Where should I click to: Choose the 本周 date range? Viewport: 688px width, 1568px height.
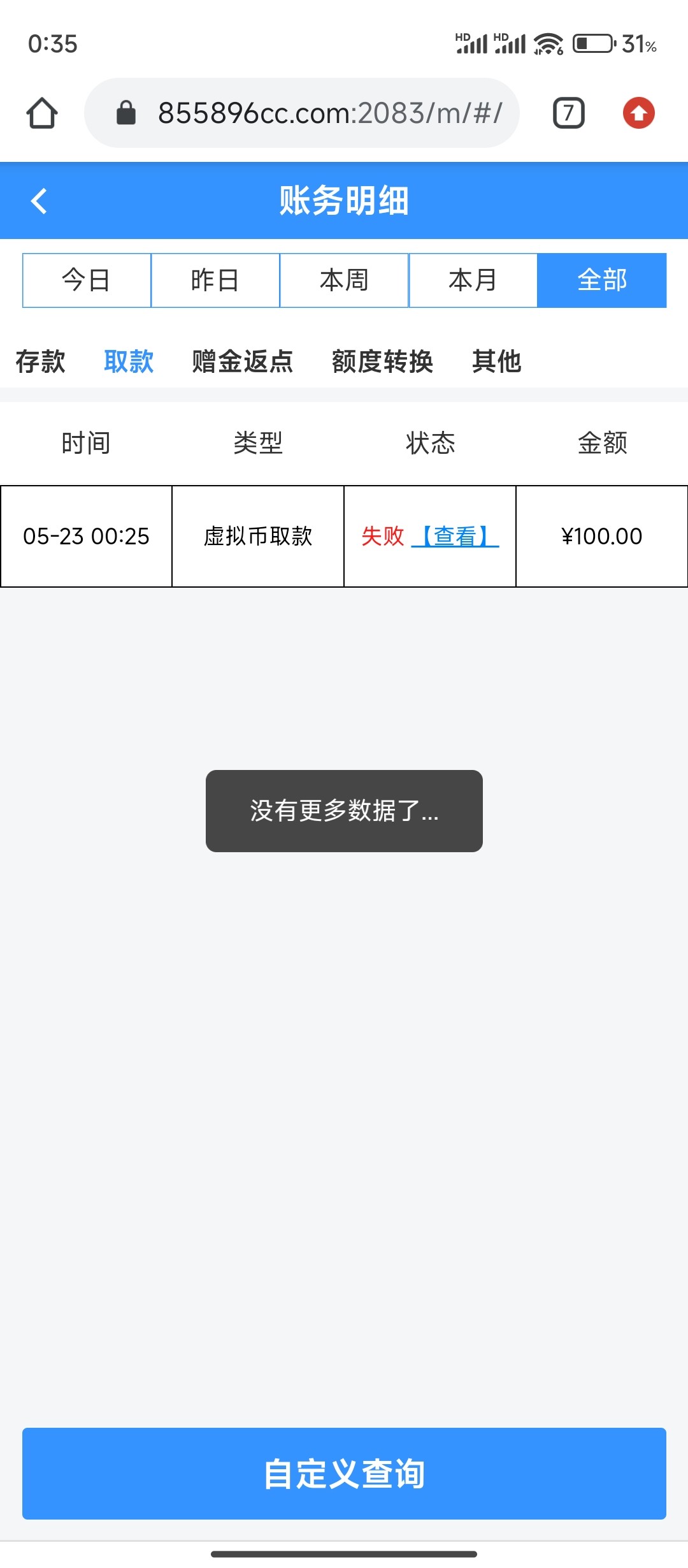344,280
